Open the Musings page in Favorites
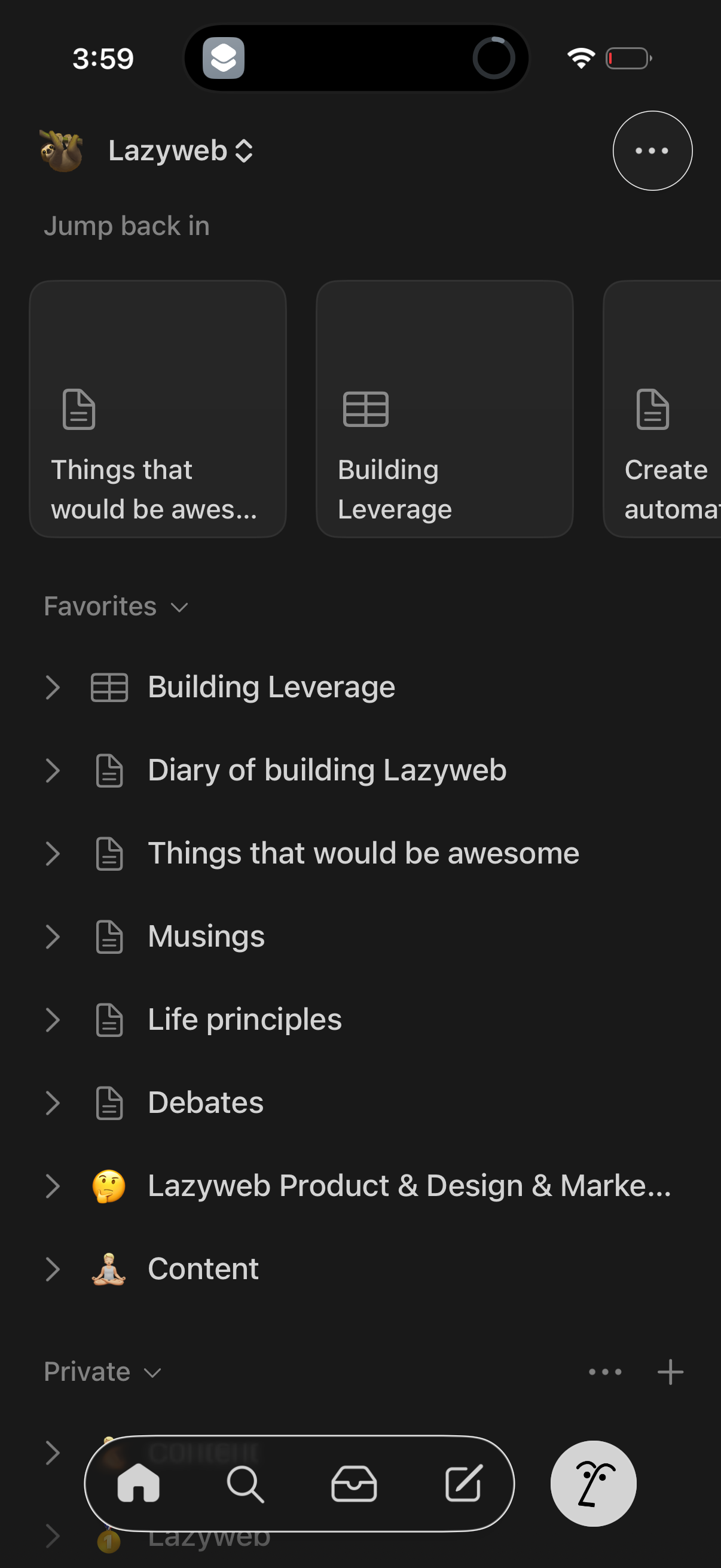721x1568 pixels. [x=206, y=935]
